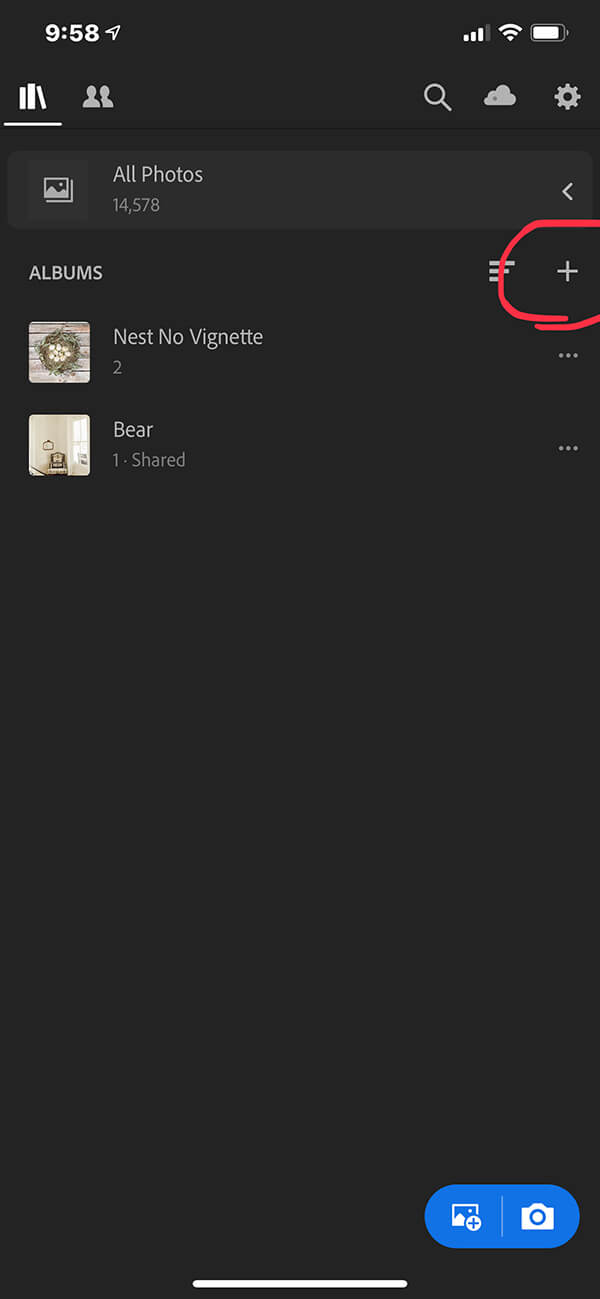Launch the in-app camera
Viewport: 600px width, 1299px height.
(538, 1216)
